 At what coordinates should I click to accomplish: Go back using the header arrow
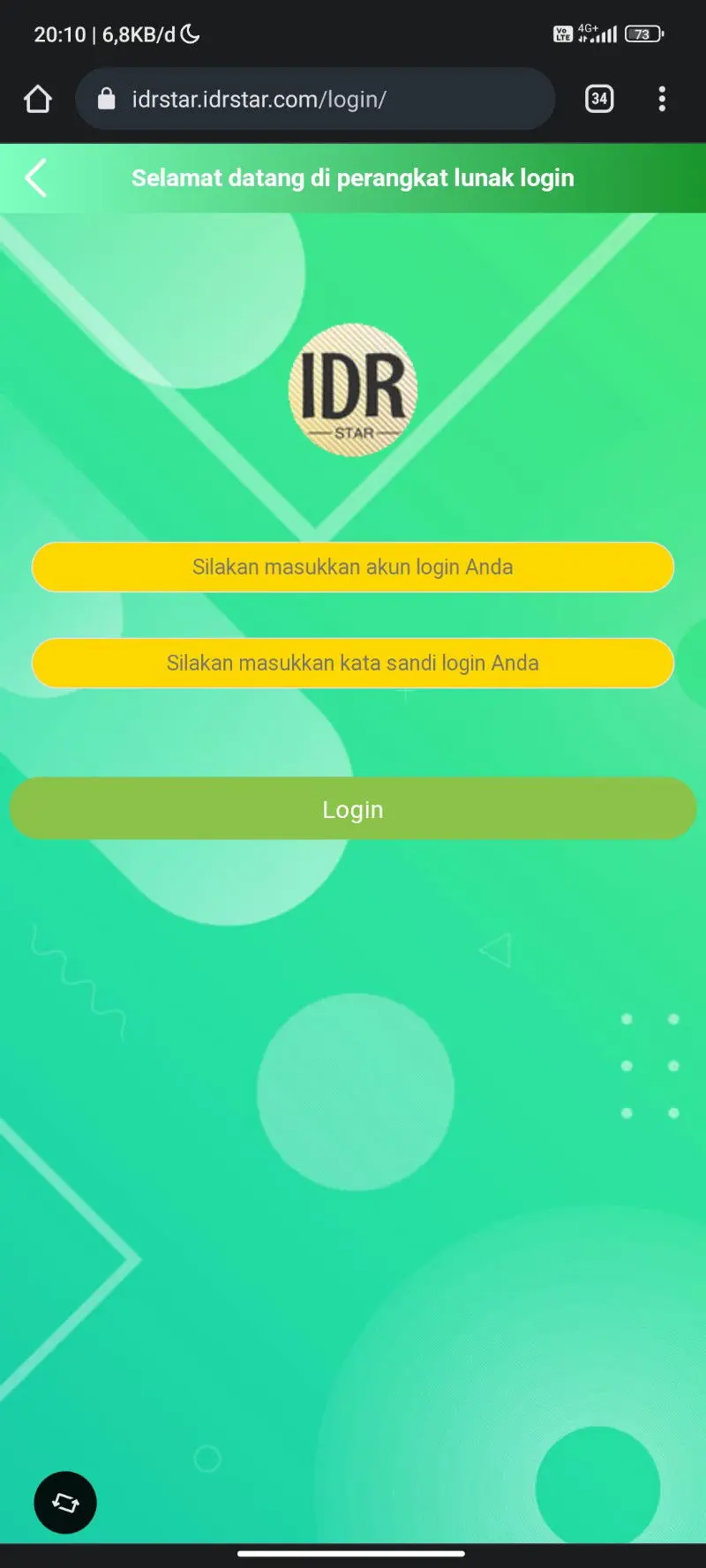36,178
